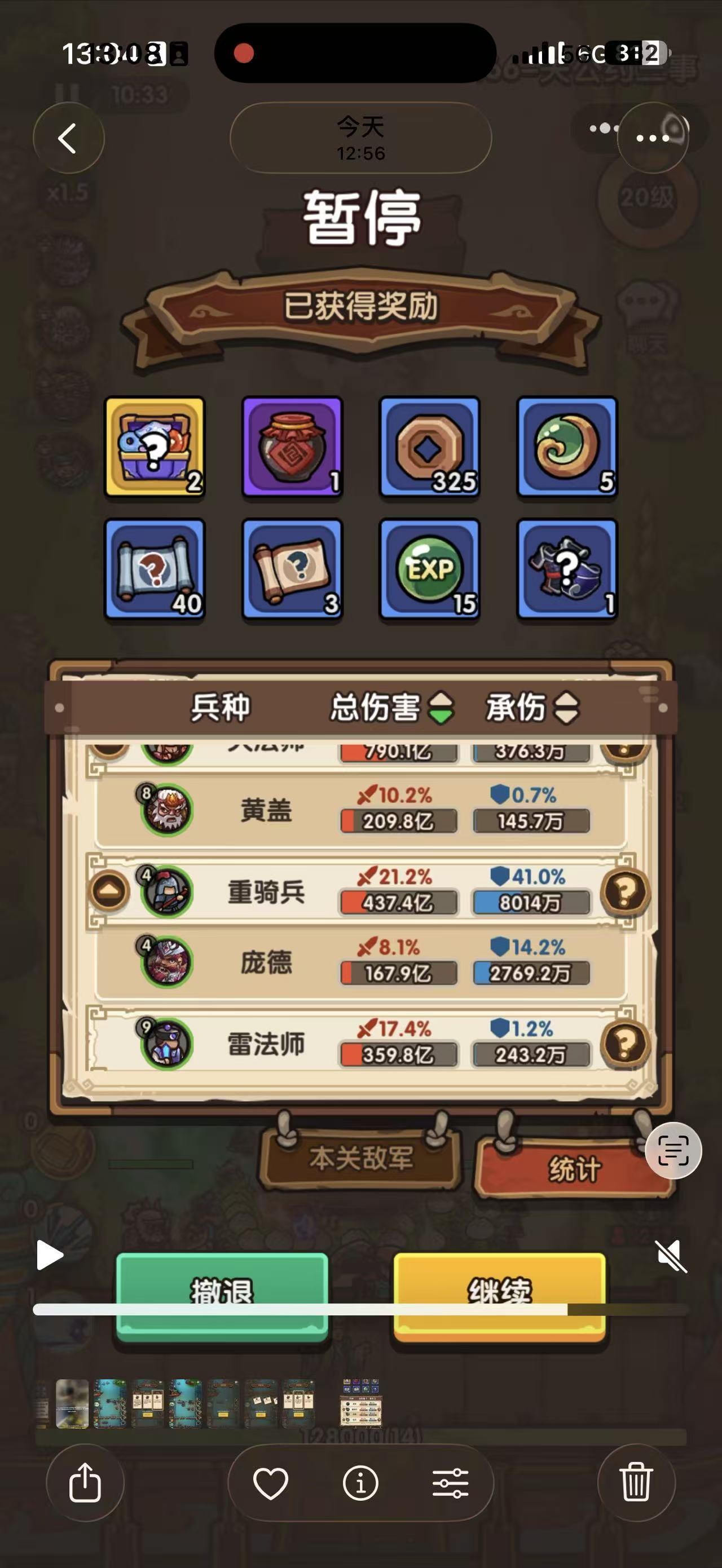Select the red jar reward item
The height and width of the screenshot is (1568, 722).
(291, 449)
